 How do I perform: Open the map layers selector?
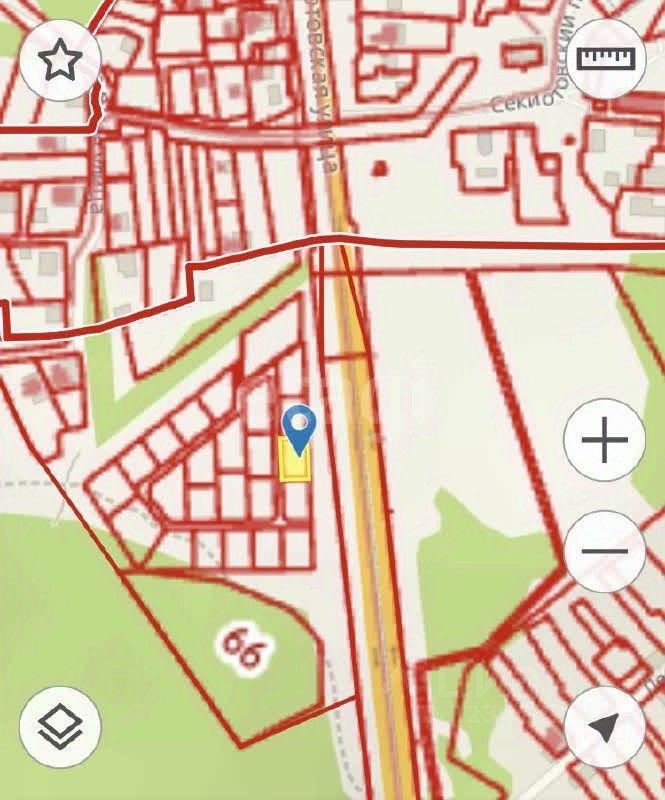pyautogui.click(x=60, y=727)
